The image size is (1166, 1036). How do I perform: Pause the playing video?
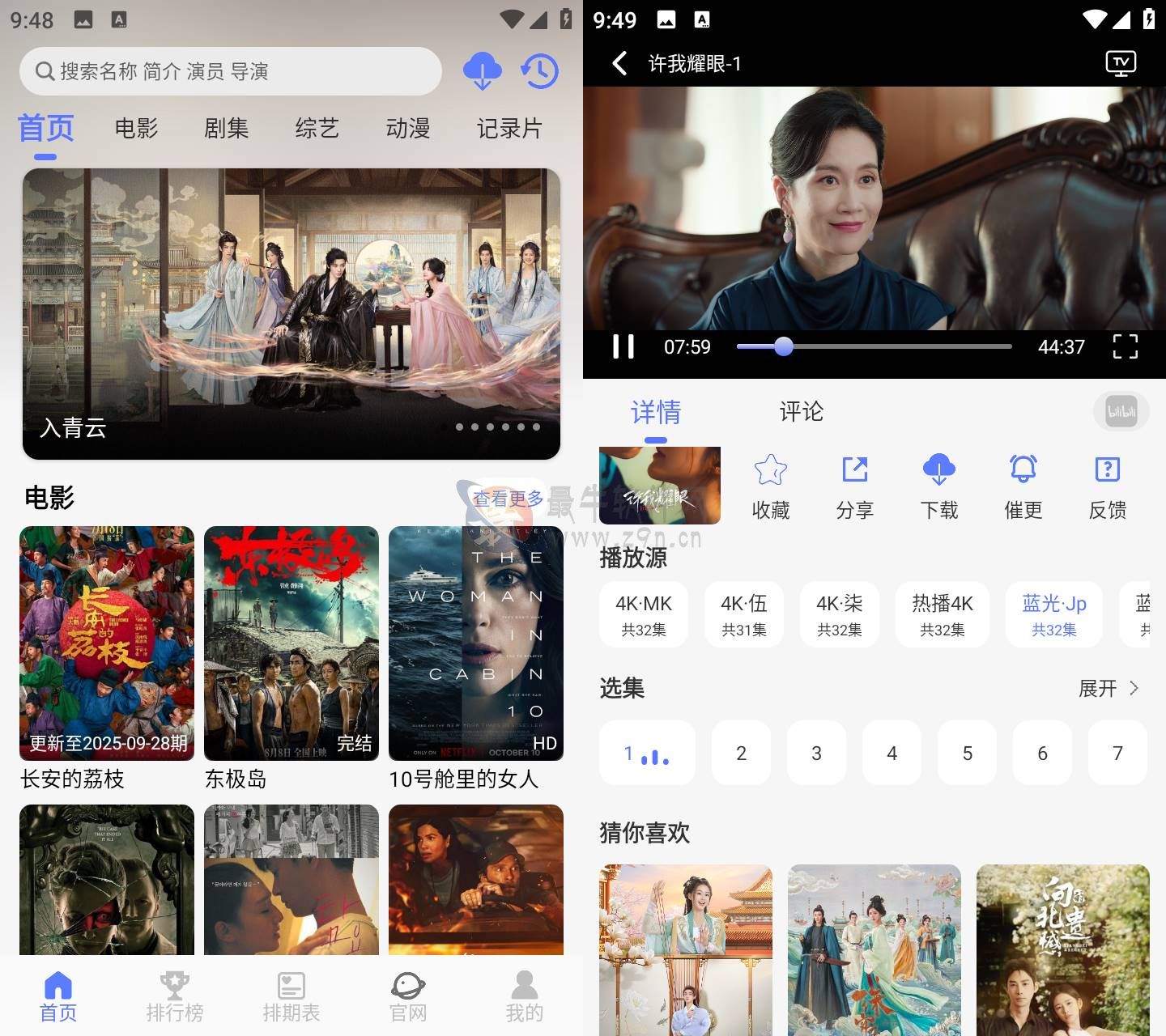[623, 346]
